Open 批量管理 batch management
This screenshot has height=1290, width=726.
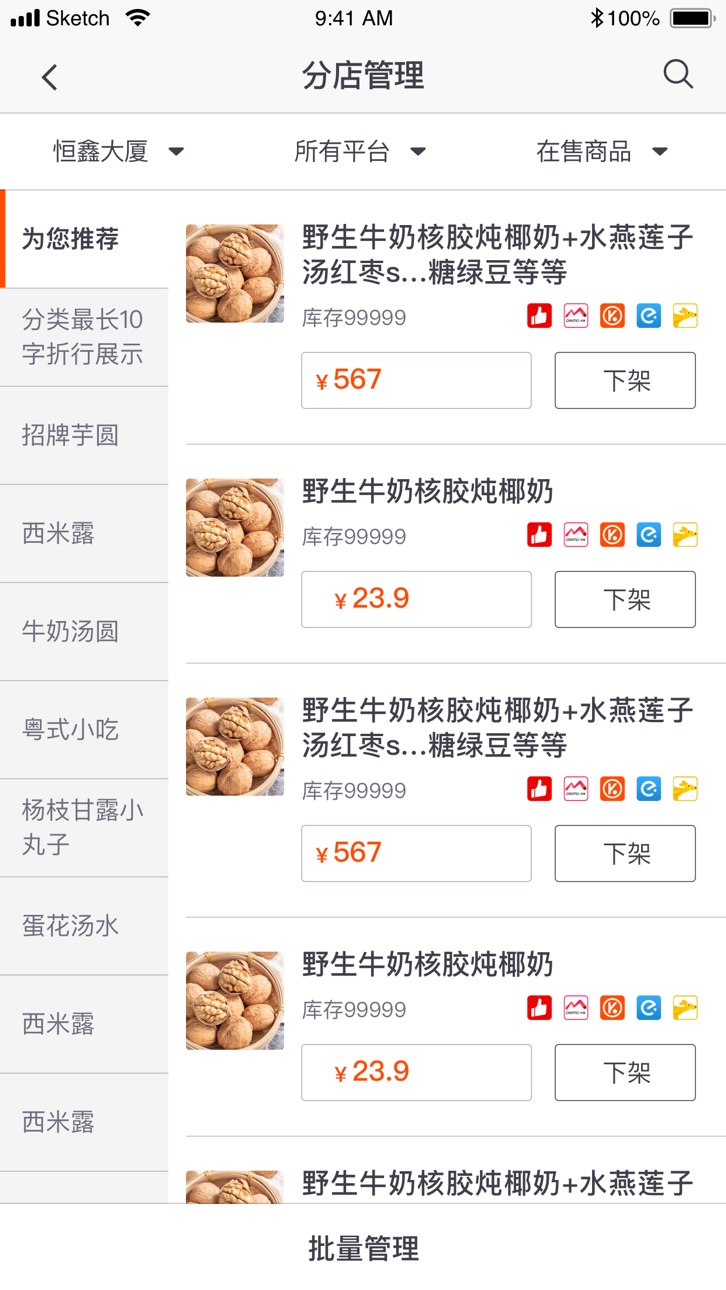(363, 1248)
